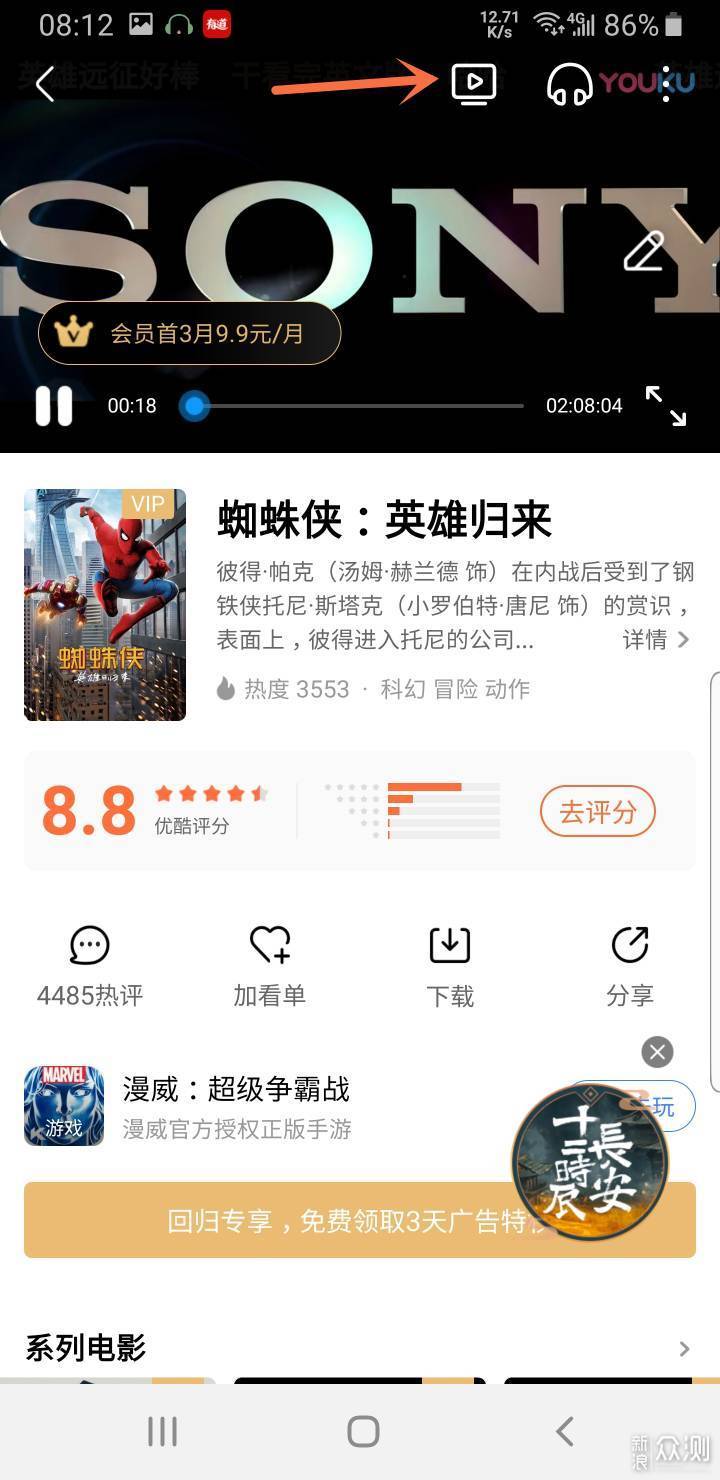Tap 去评分 to rate the movie
720x1480 pixels.
597,811
